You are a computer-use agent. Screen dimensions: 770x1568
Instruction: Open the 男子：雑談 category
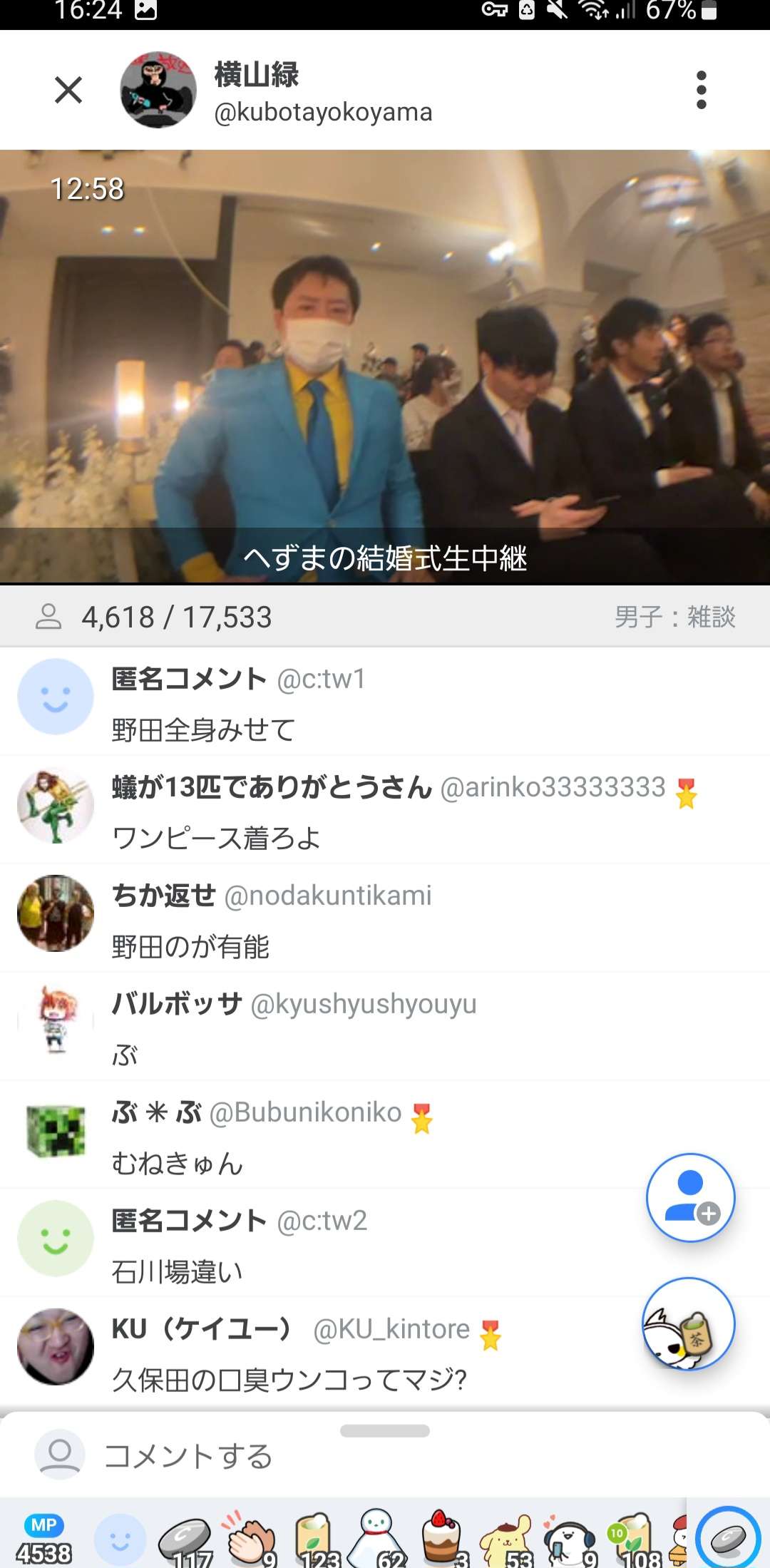point(674,617)
